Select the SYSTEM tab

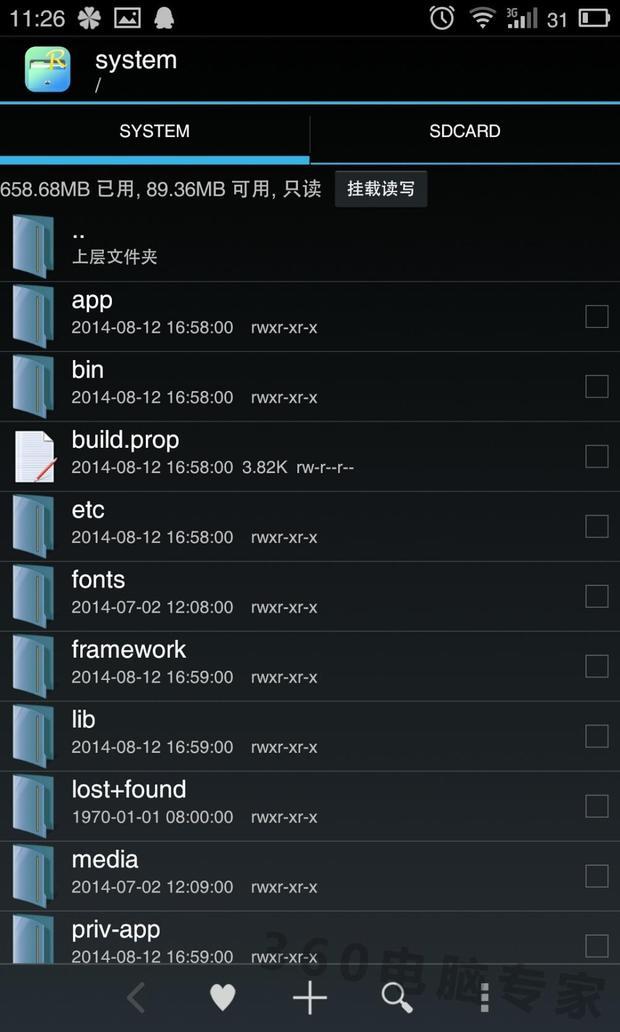point(154,132)
